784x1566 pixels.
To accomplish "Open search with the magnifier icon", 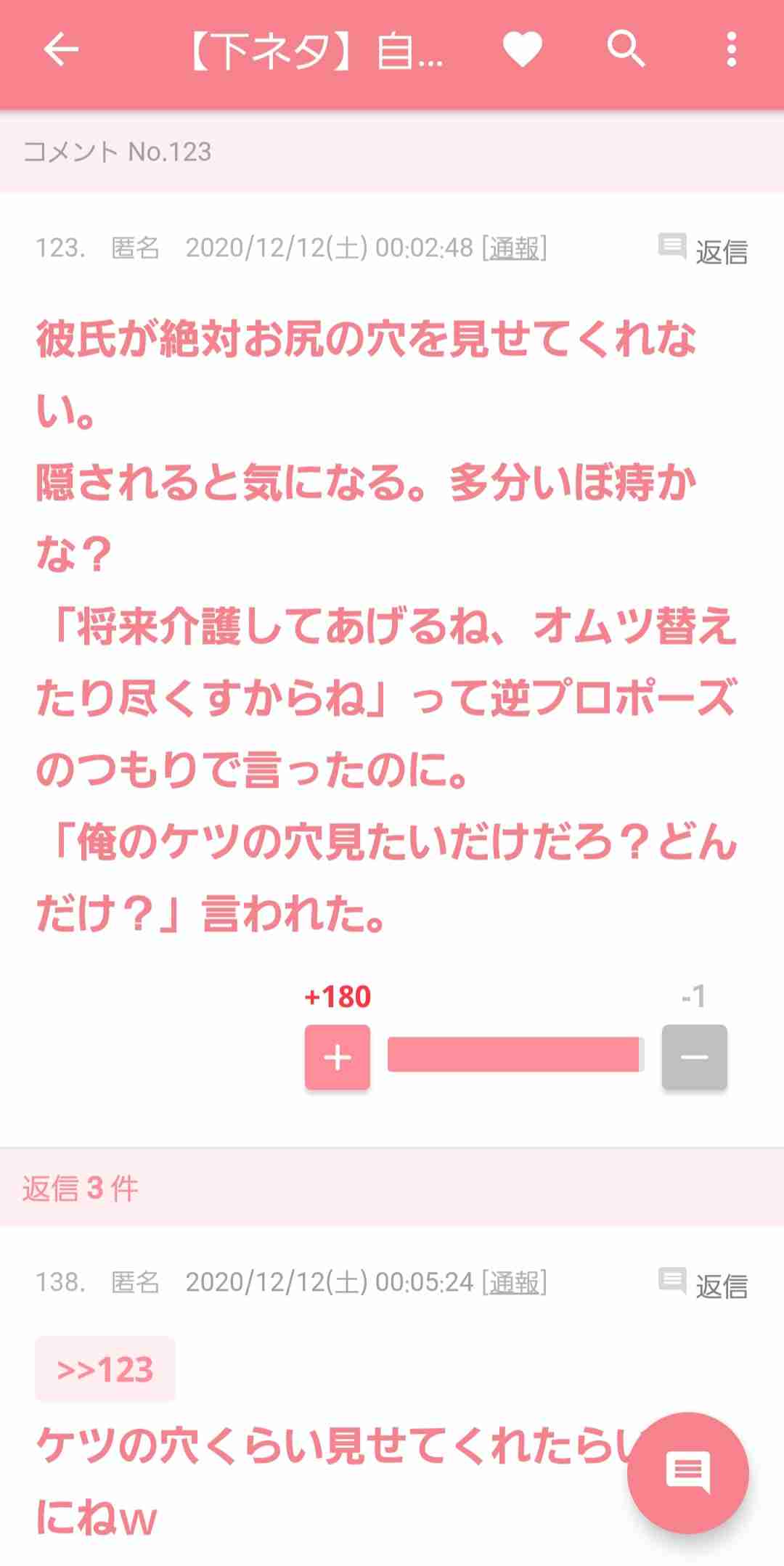I will click(x=626, y=49).
